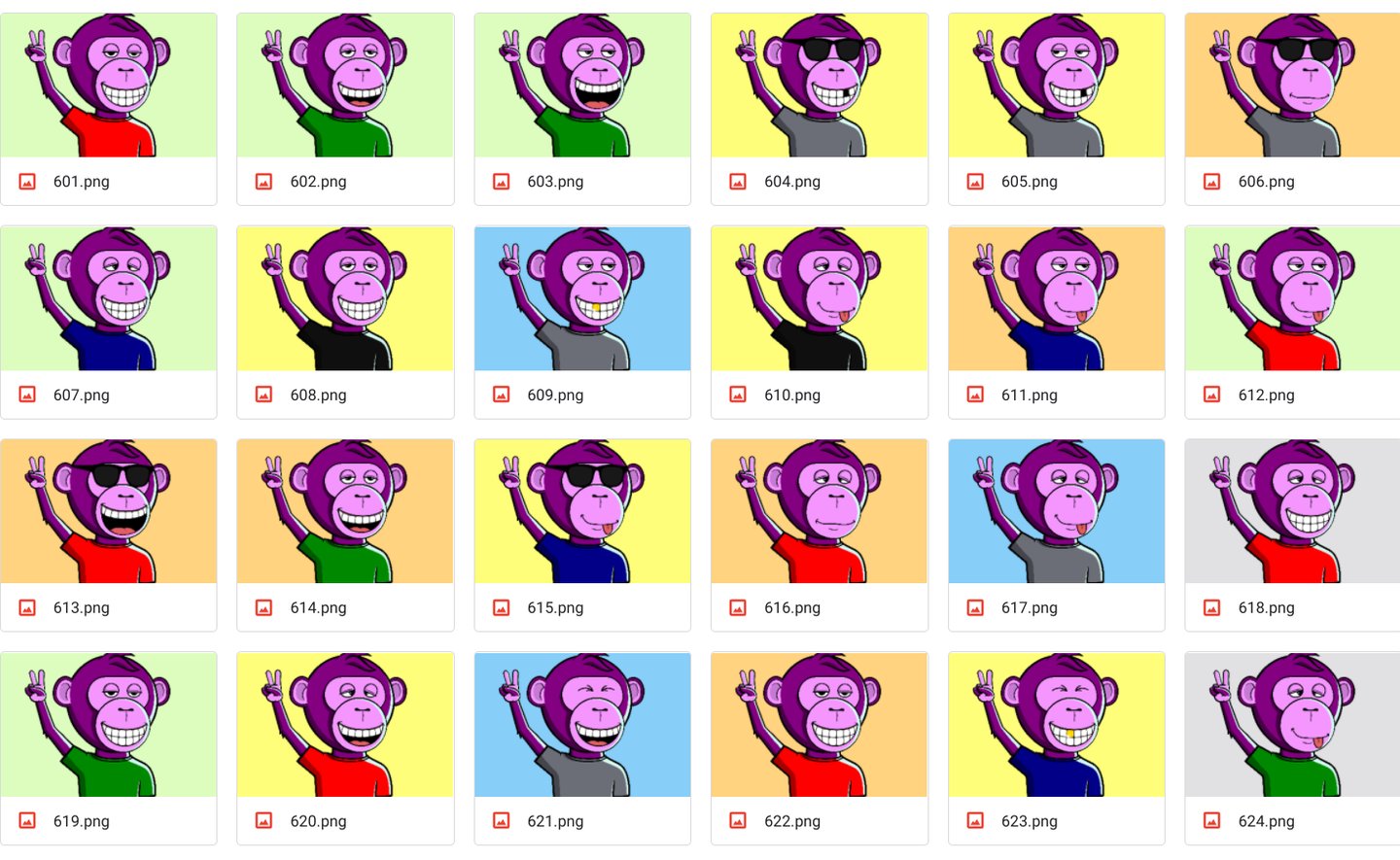Open the 612.png picture
This screenshot has height=860, width=1400.
[1293, 300]
